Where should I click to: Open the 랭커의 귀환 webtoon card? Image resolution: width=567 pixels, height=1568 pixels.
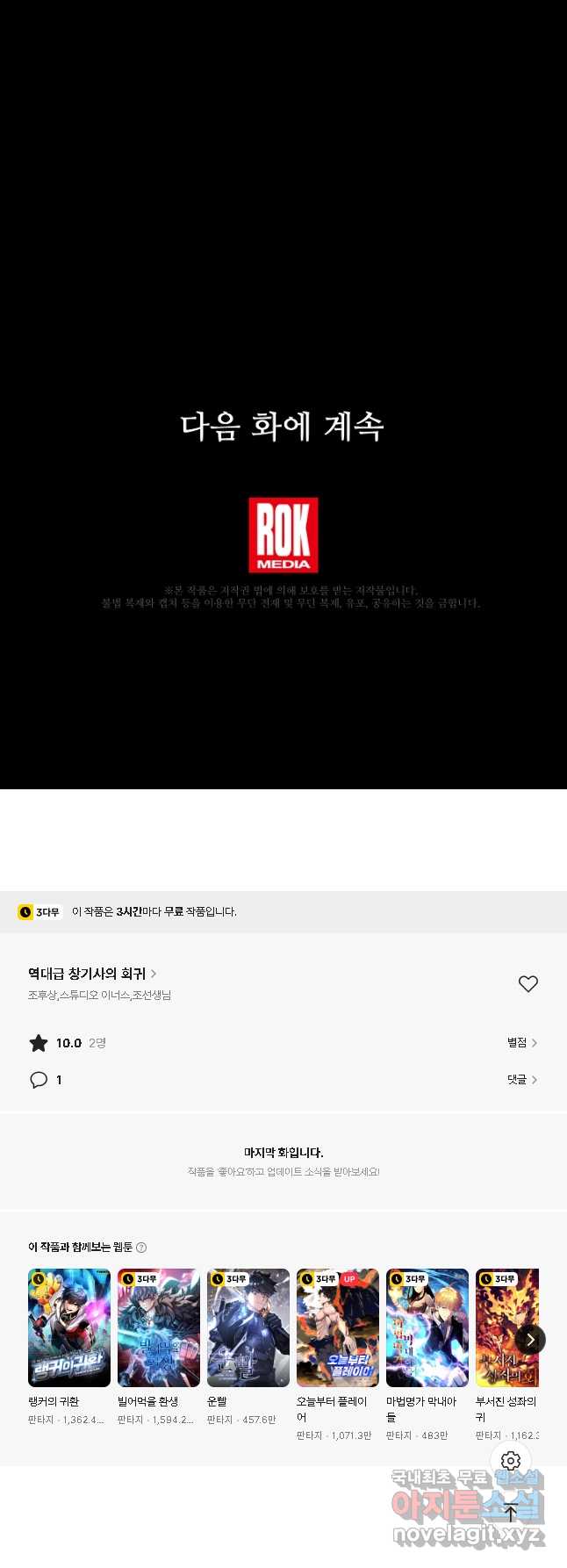(69, 1327)
